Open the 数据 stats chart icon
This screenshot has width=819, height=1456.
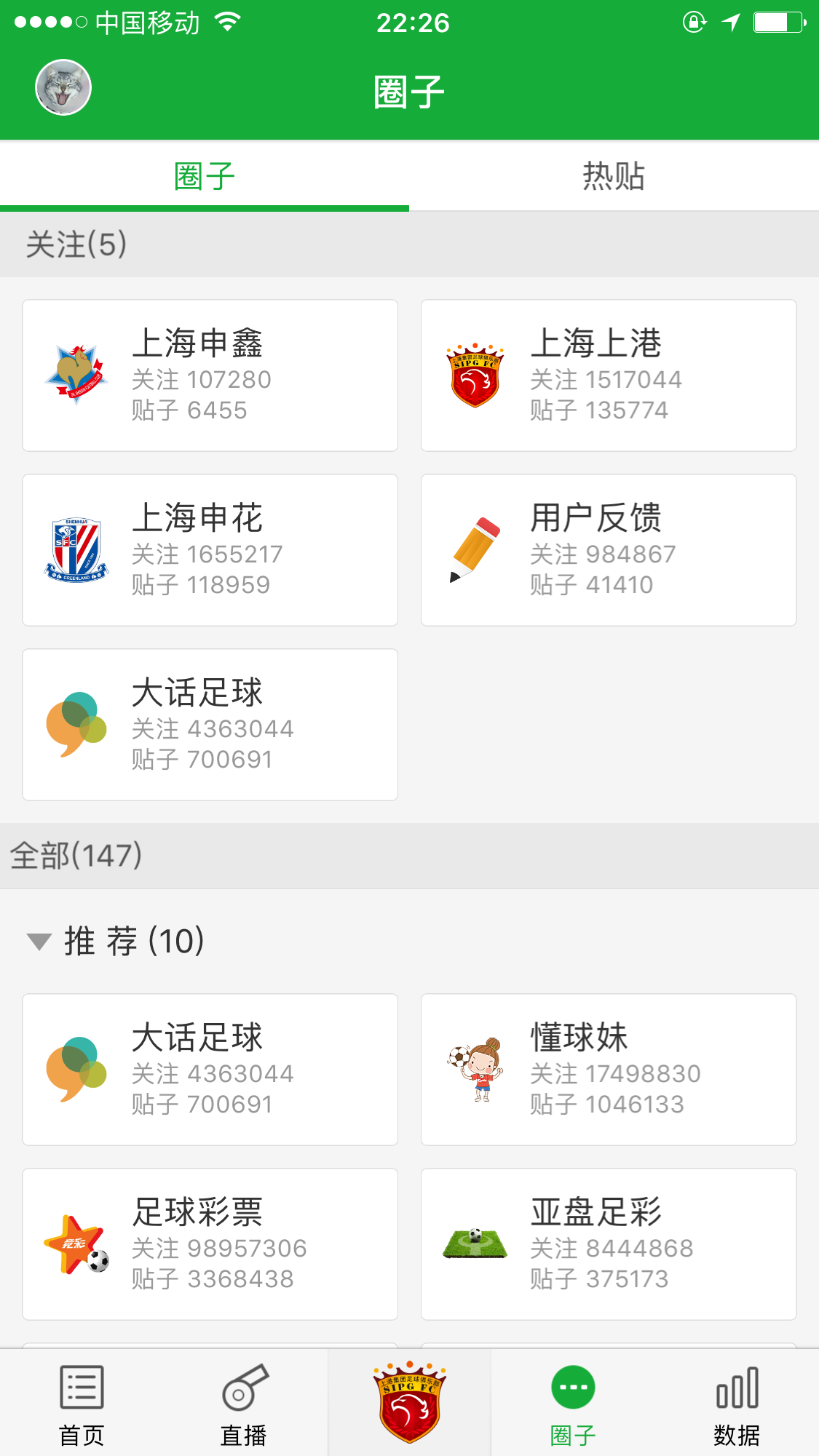pyautogui.click(x=737, y=1391)
